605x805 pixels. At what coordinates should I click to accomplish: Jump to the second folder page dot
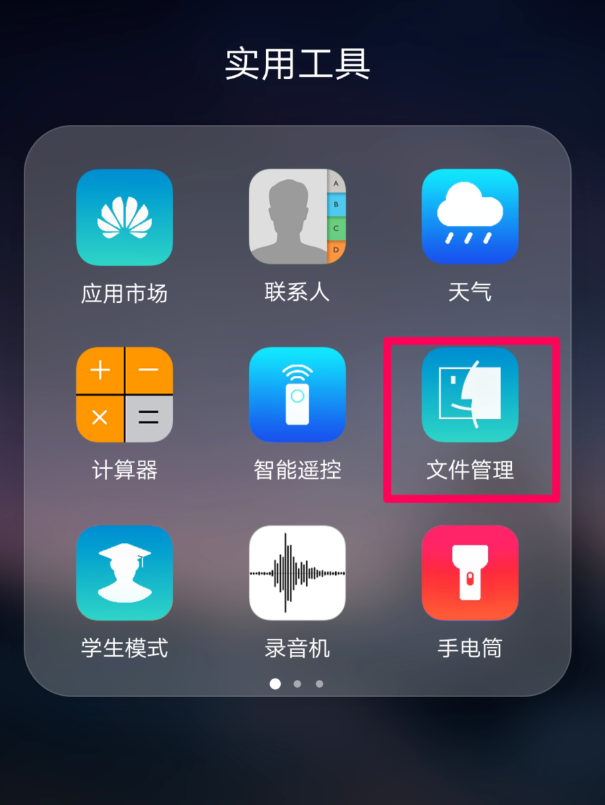click(x=297, y=684)
